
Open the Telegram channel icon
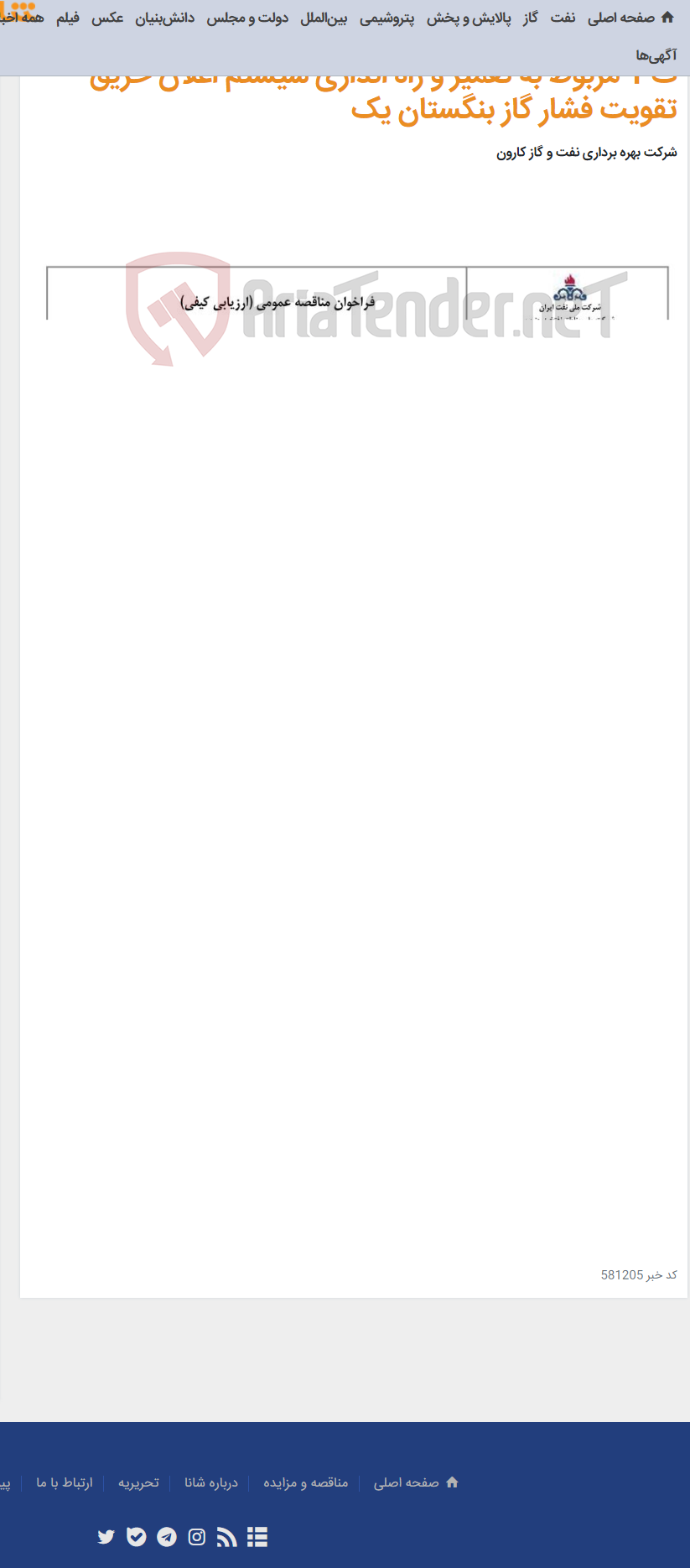coord(167,1536)
